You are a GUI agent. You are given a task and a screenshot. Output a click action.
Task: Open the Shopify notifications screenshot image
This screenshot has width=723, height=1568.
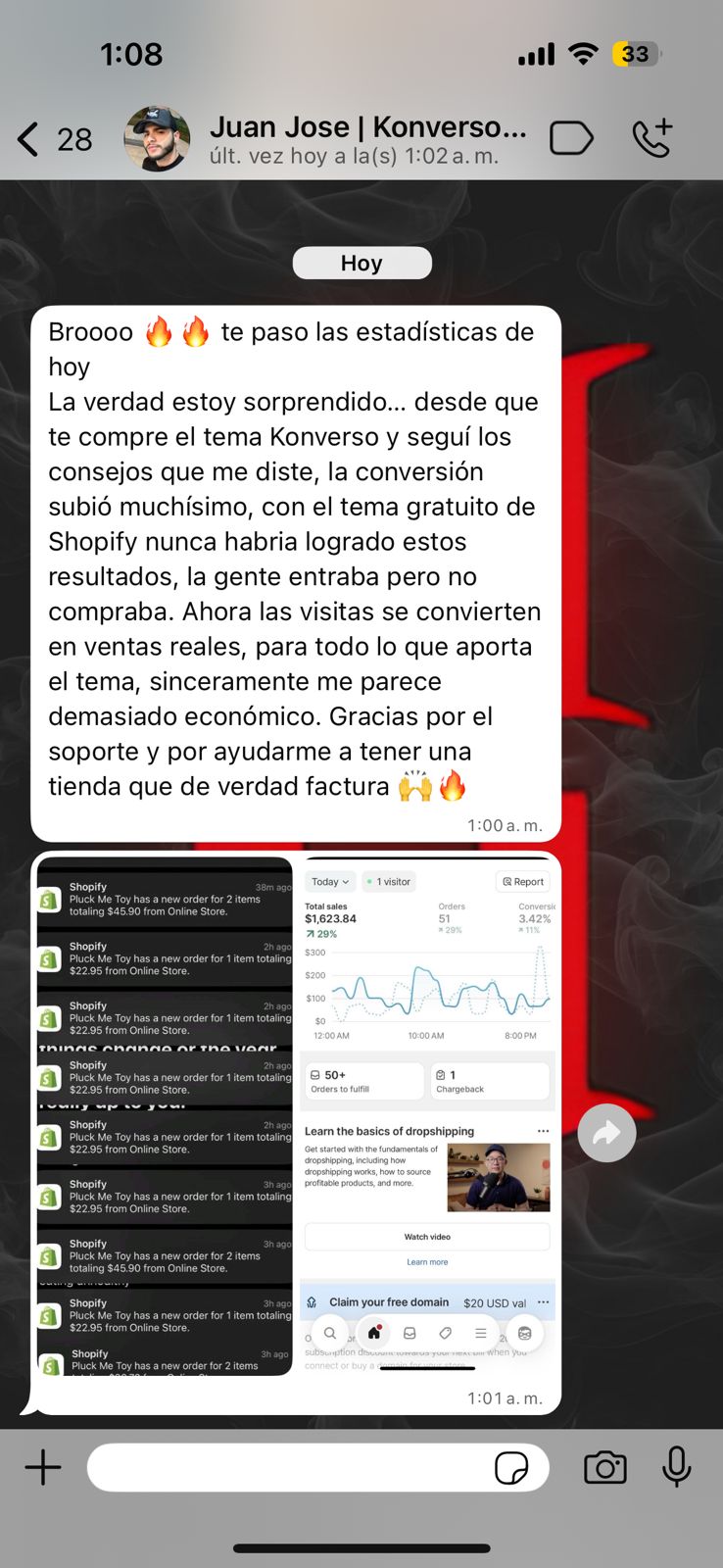point(165,1115)
